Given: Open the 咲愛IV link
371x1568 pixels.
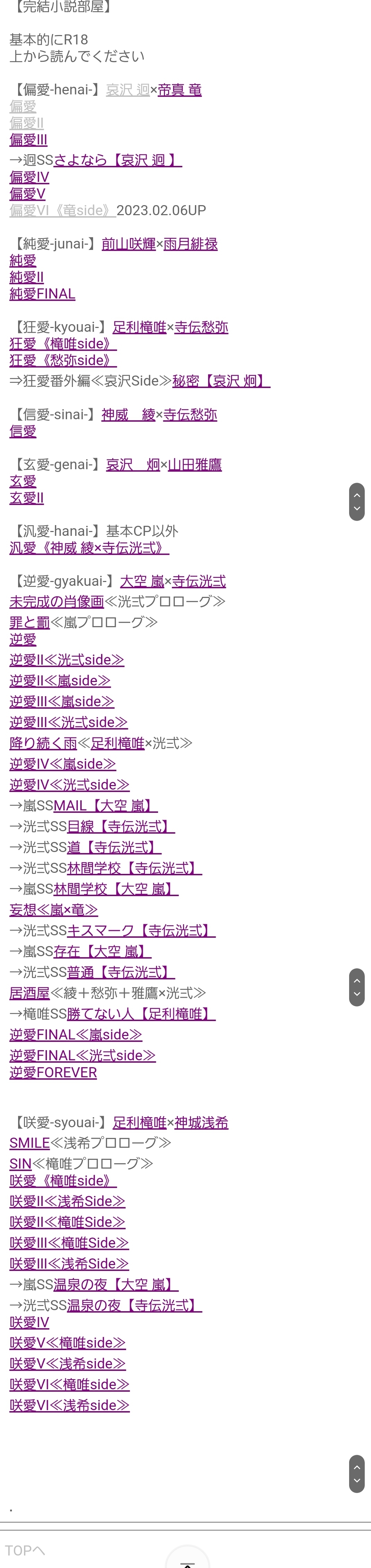Looking at the screenshot, I should 29,1322.
